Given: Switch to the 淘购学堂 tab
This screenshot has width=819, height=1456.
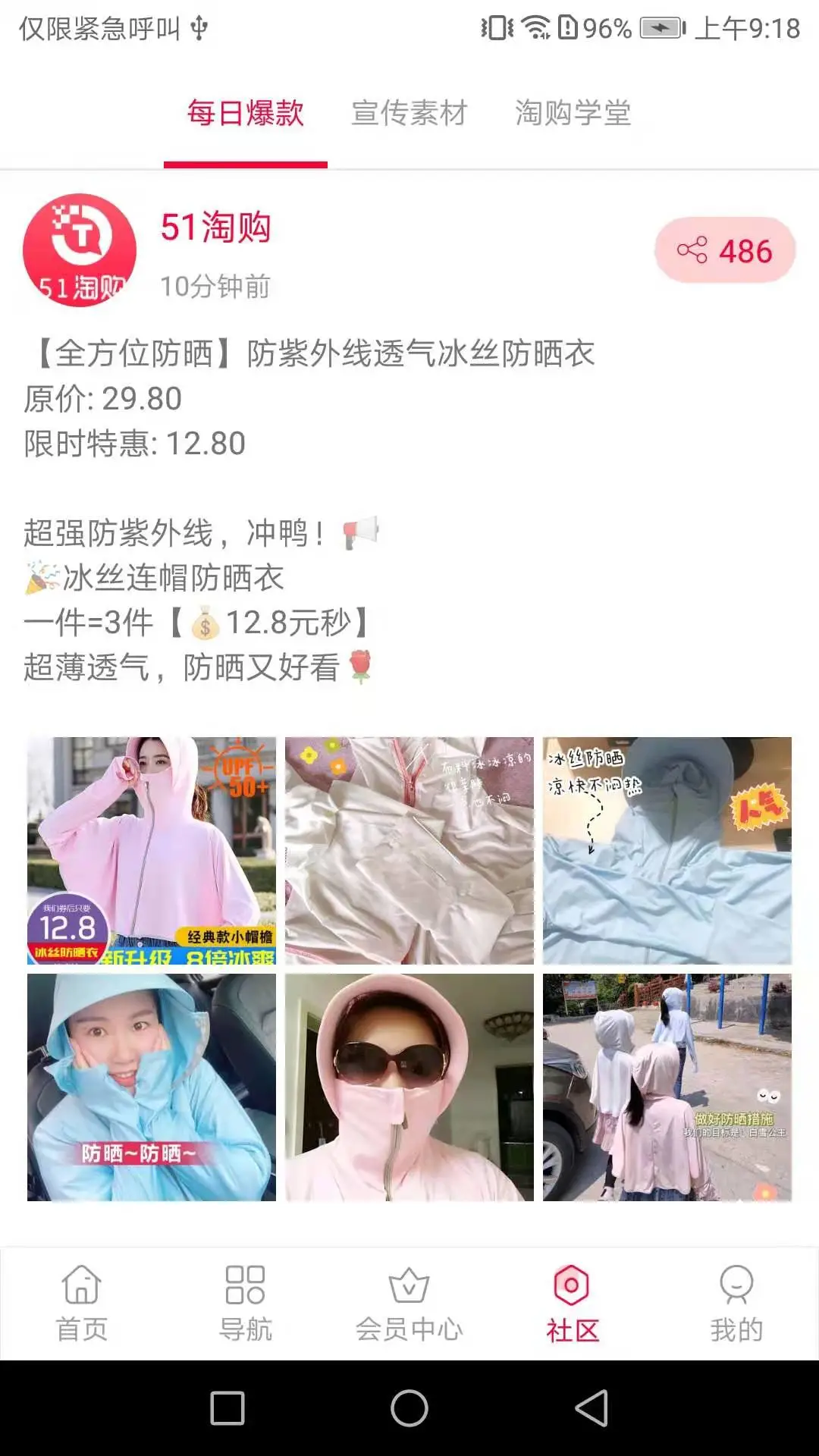Looking at the screenshot, I should click(573, 113).
